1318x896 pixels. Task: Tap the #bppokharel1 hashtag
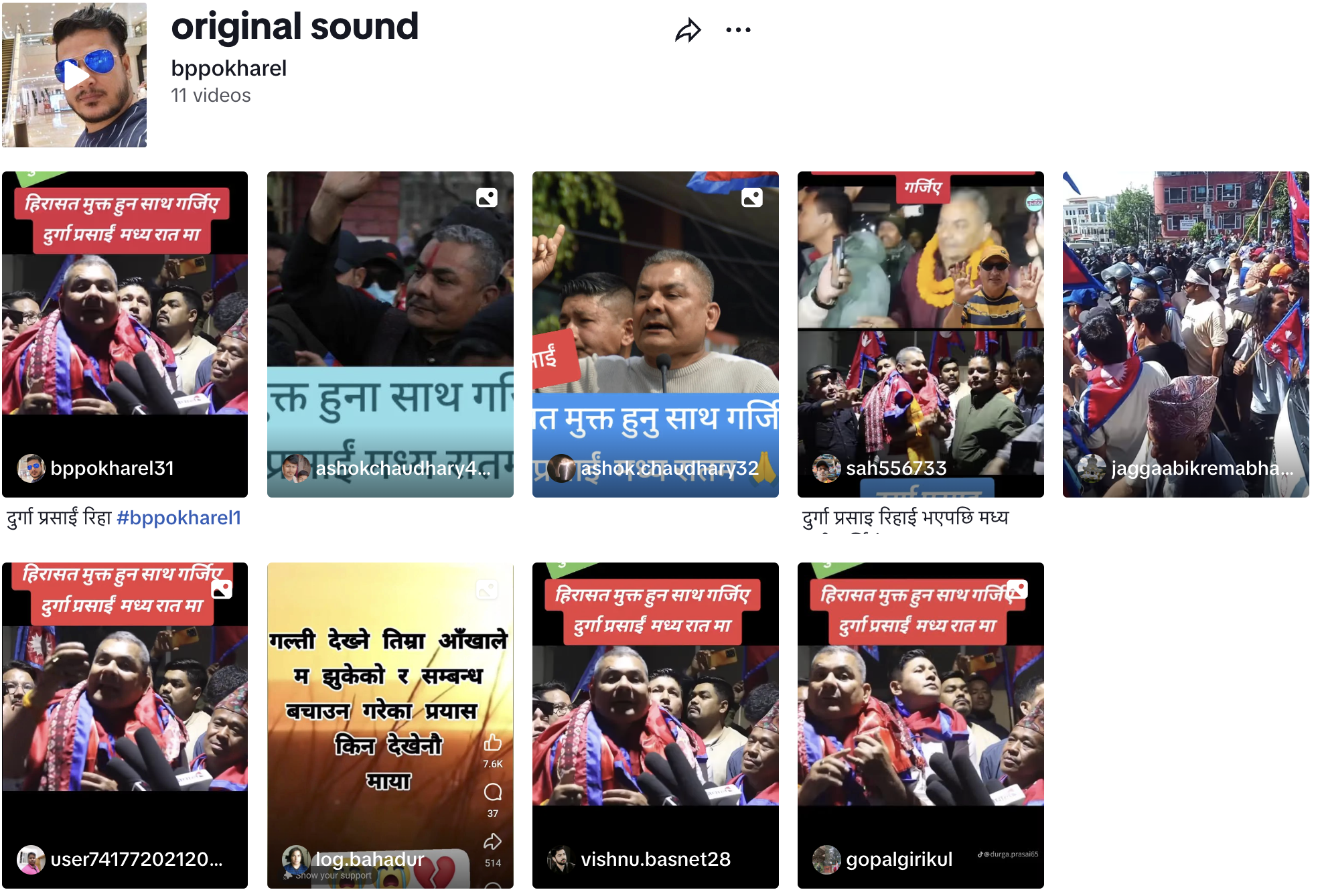(178, 518)
